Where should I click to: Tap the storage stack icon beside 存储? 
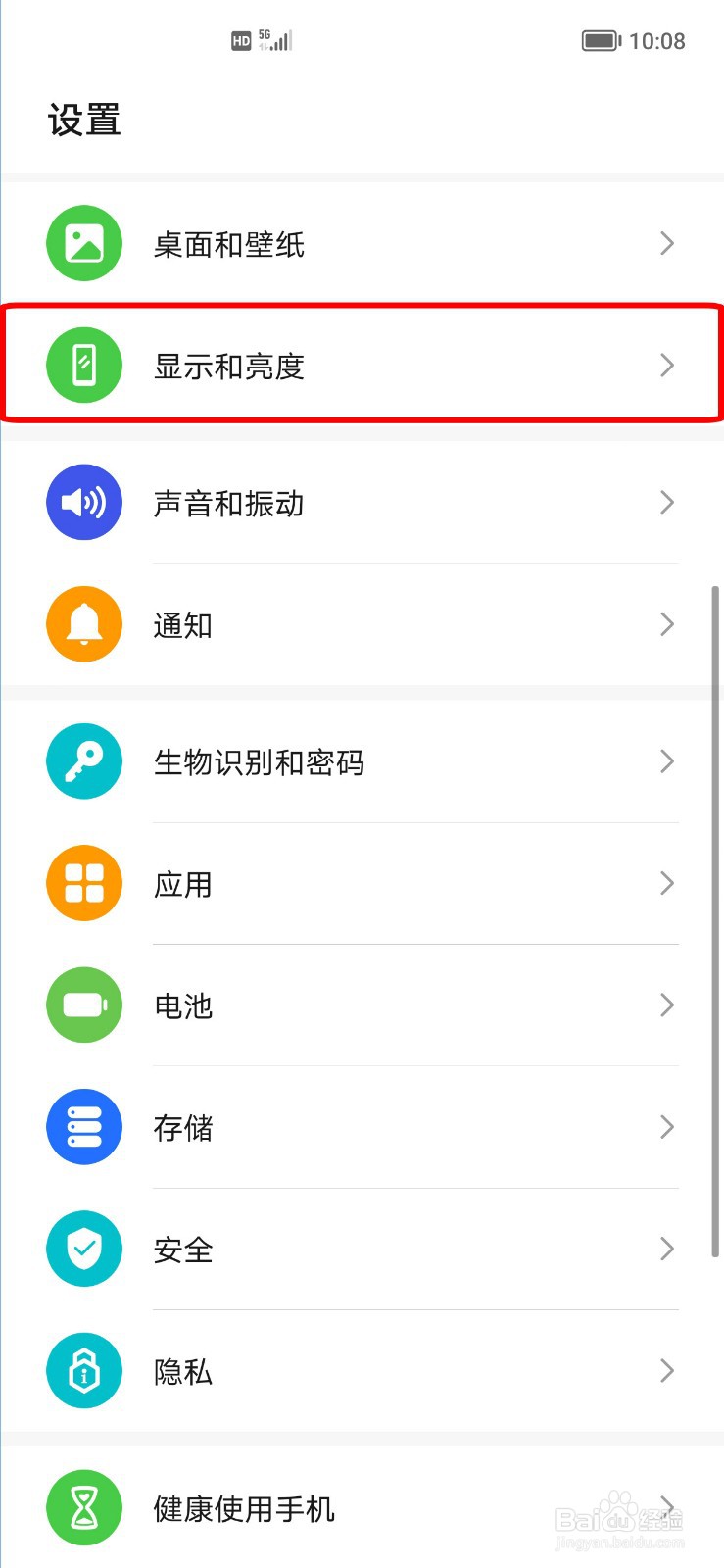click(x=84, y=1127)
